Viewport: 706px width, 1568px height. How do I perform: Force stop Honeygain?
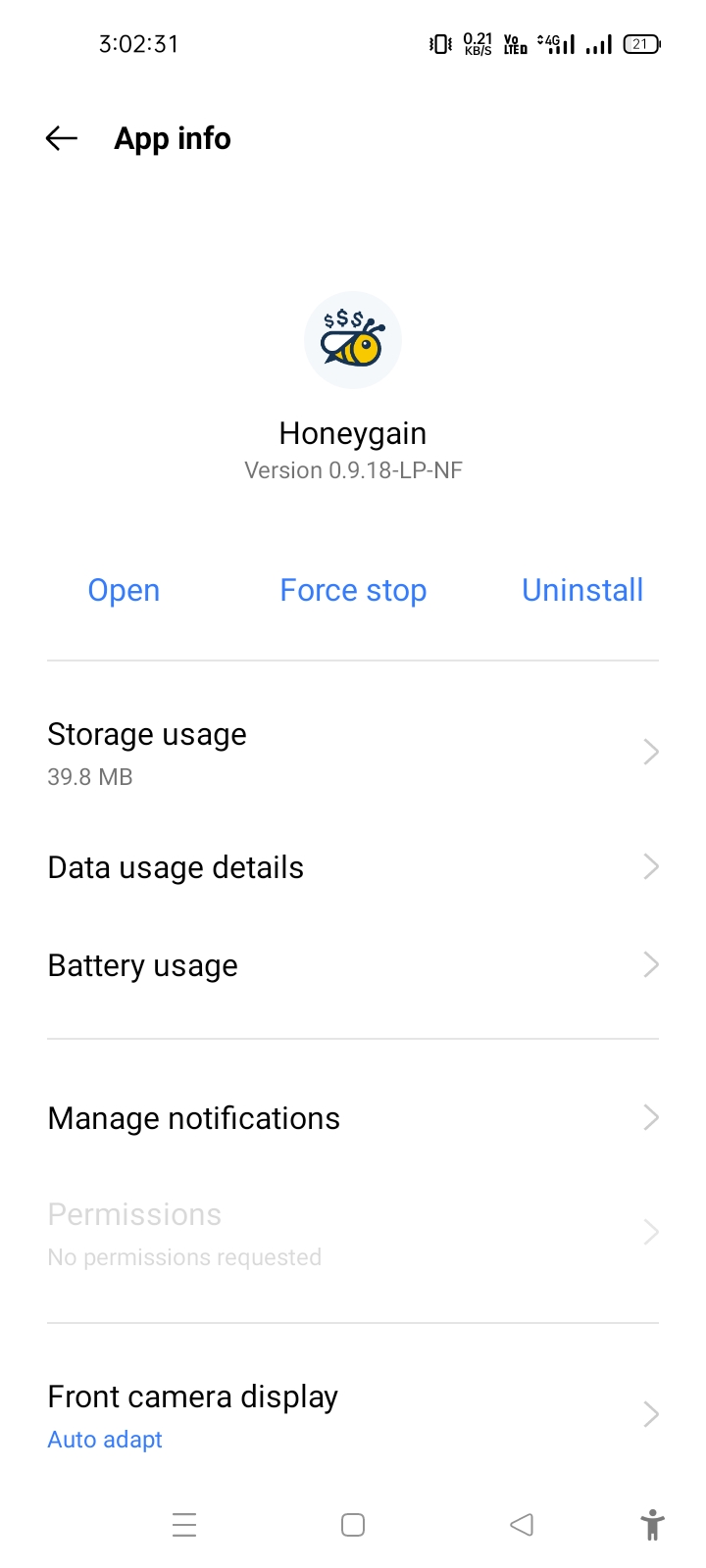coord(353,590)
